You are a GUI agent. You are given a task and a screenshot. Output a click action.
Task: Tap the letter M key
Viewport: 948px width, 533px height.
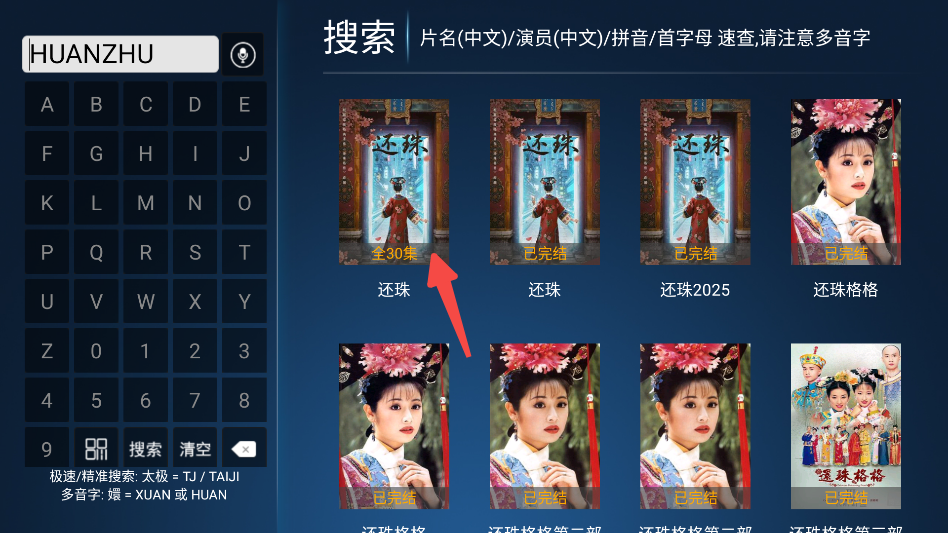[146, 203]
